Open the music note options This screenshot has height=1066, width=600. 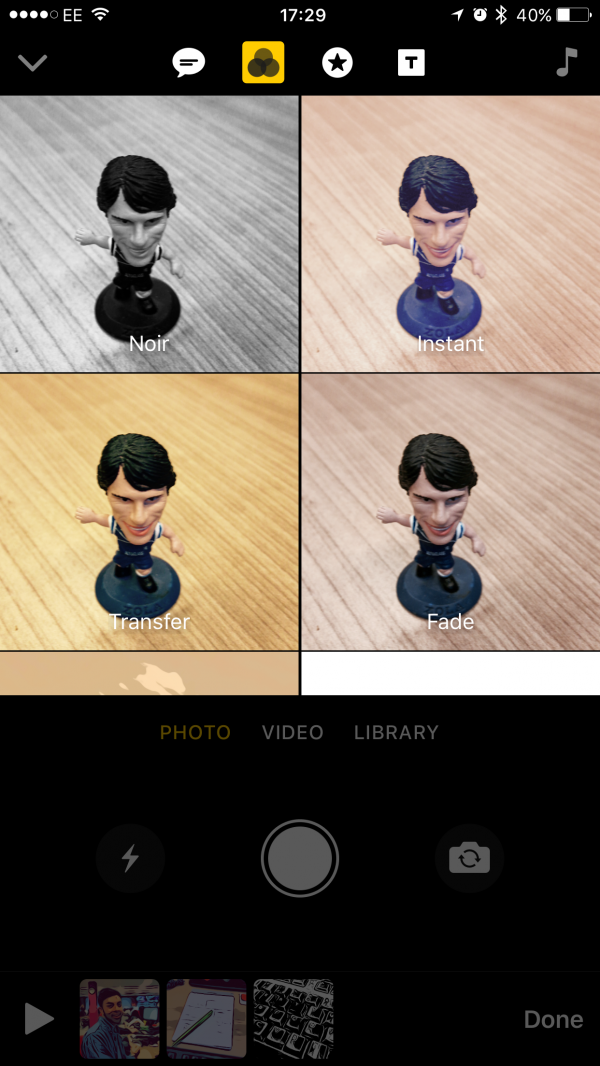point(566,63)
